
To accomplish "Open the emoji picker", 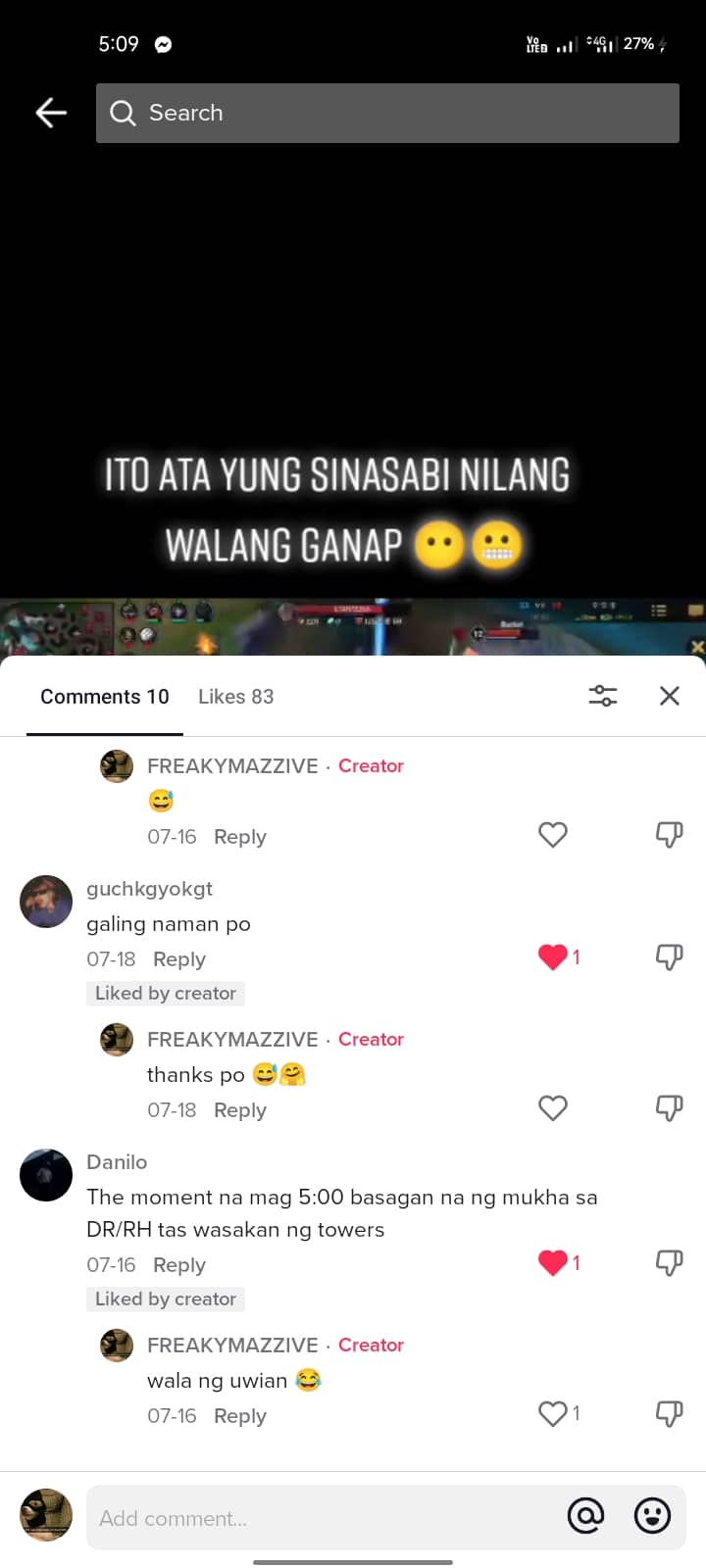I will pos(652,1516).
